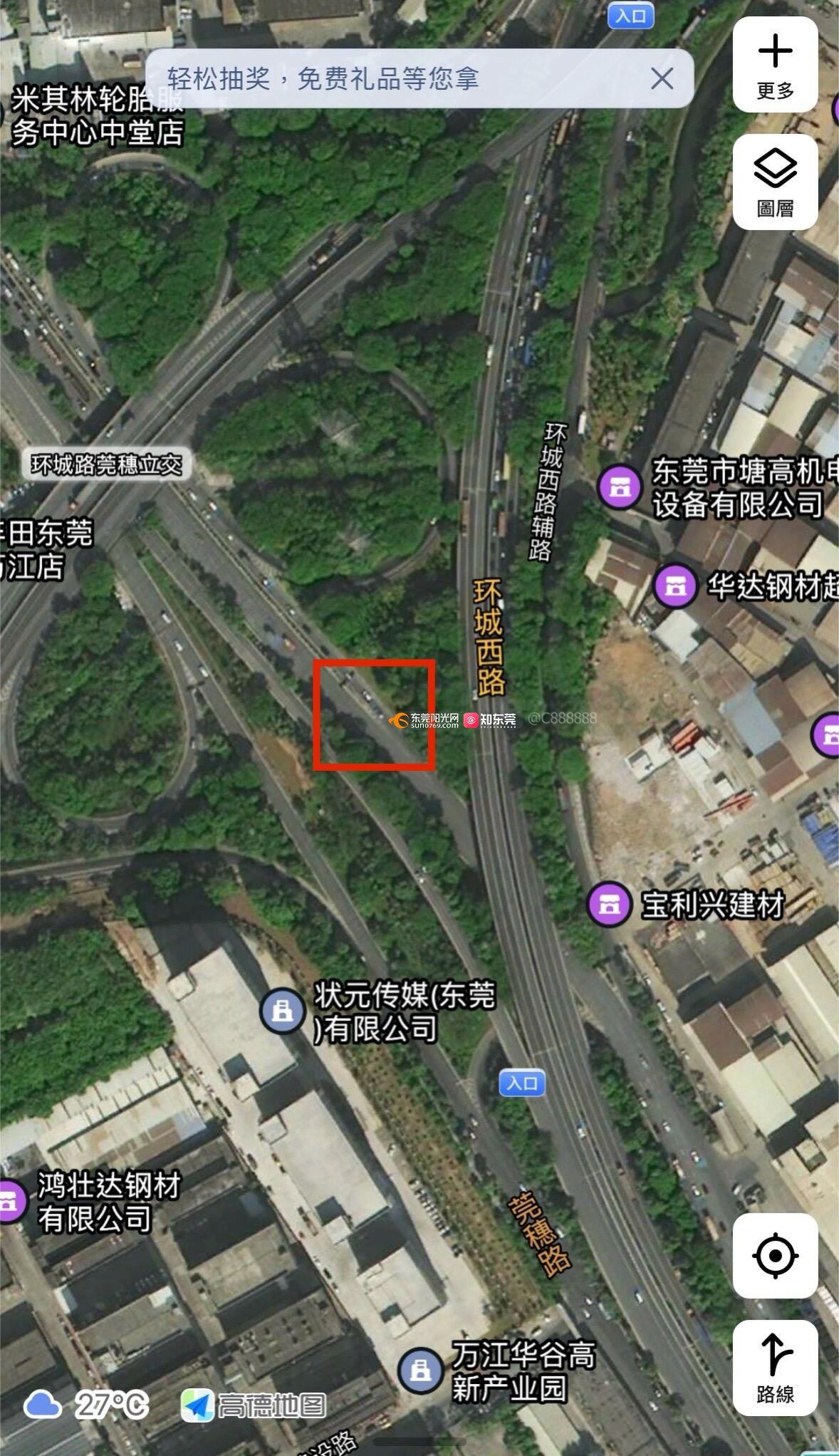
Task: Open the lottery prize banner text
Action: click(323, 78)
